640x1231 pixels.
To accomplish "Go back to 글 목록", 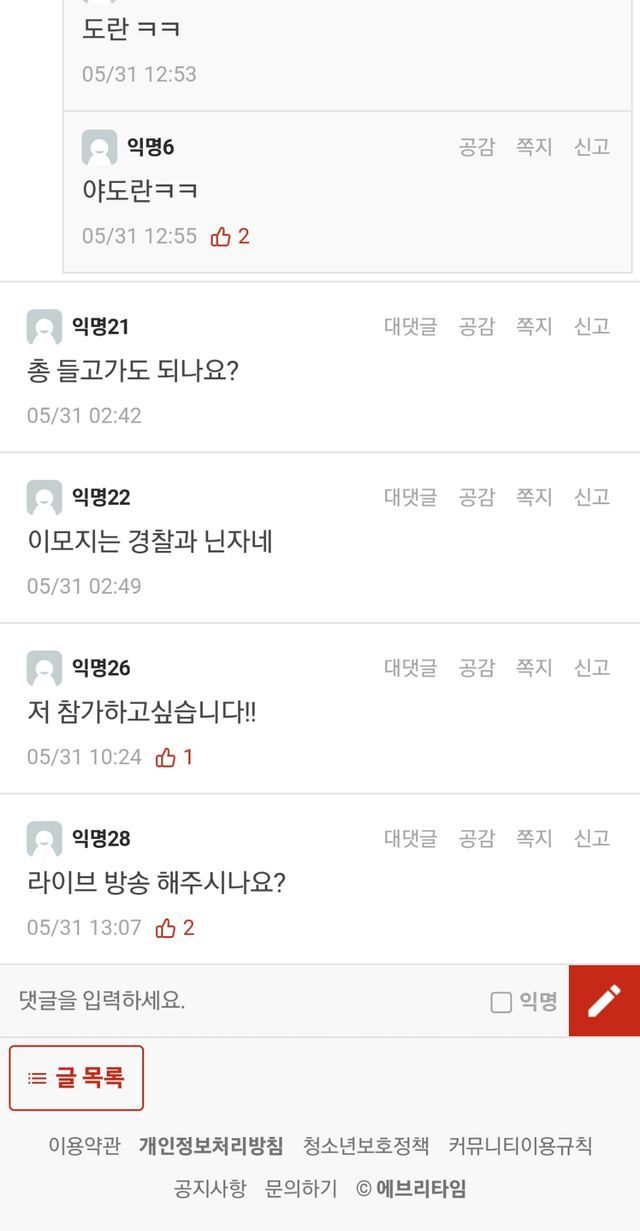I will click(x=77, y=1078).
